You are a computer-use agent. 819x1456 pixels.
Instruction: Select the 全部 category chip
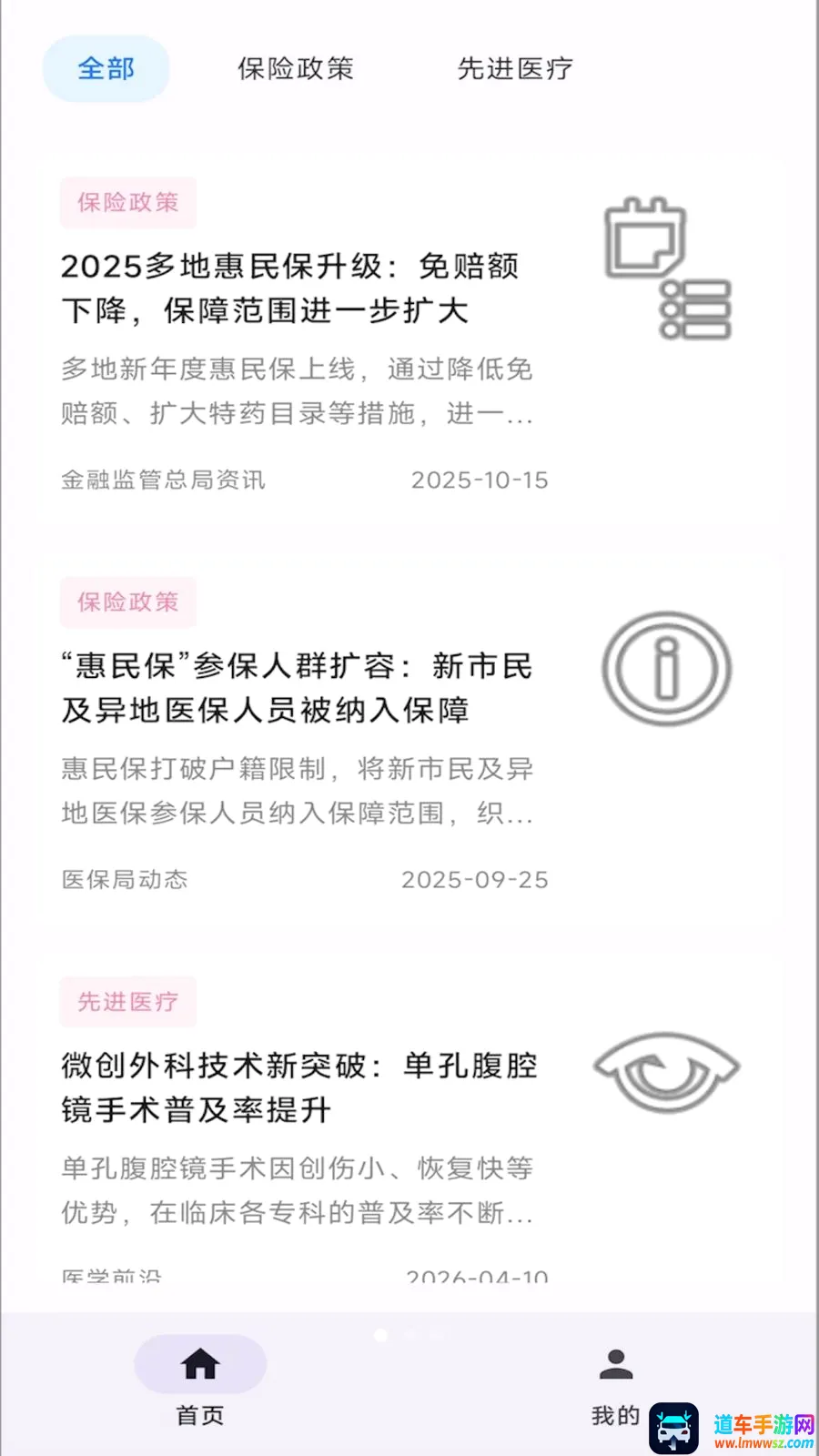106,68
